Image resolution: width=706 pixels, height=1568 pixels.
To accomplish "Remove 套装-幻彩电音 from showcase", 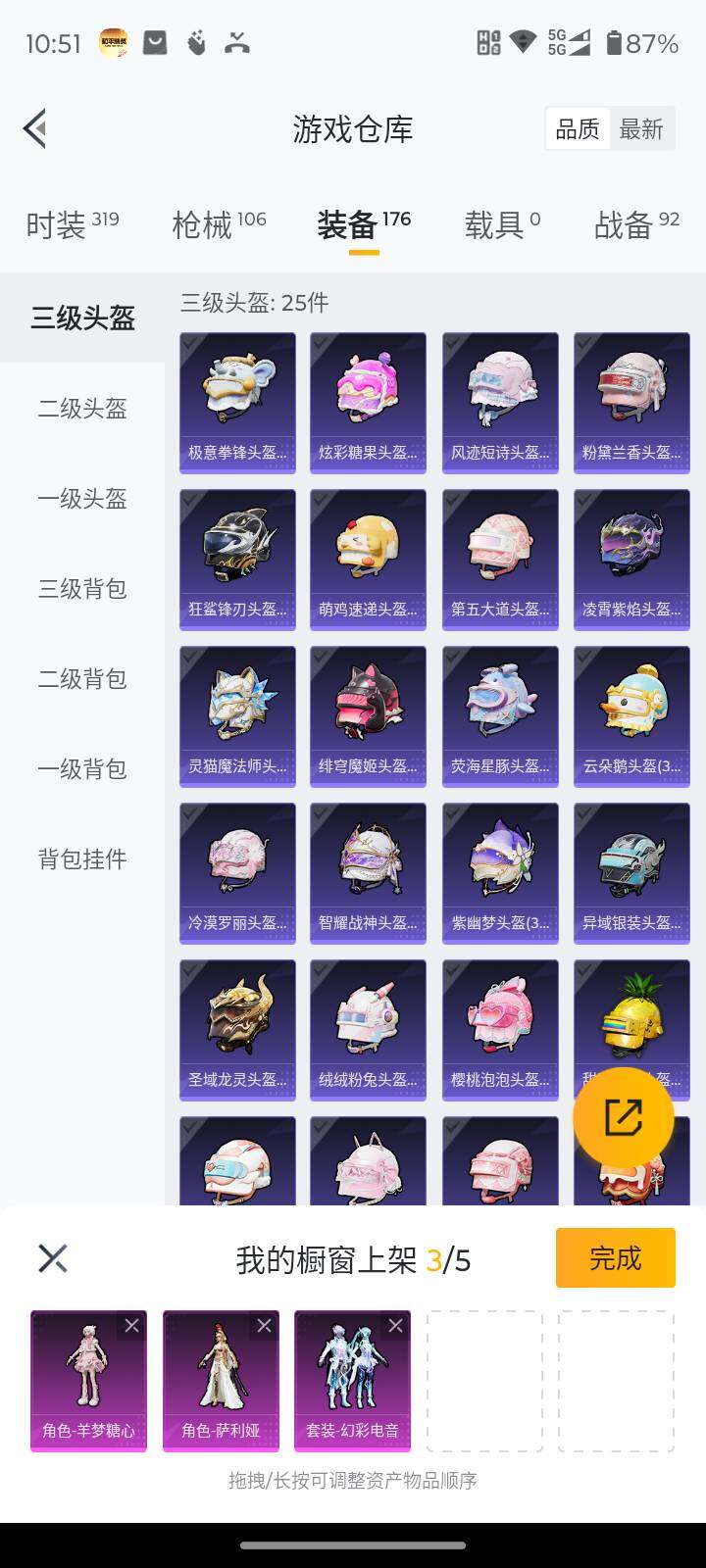I will pos(395,1326).
